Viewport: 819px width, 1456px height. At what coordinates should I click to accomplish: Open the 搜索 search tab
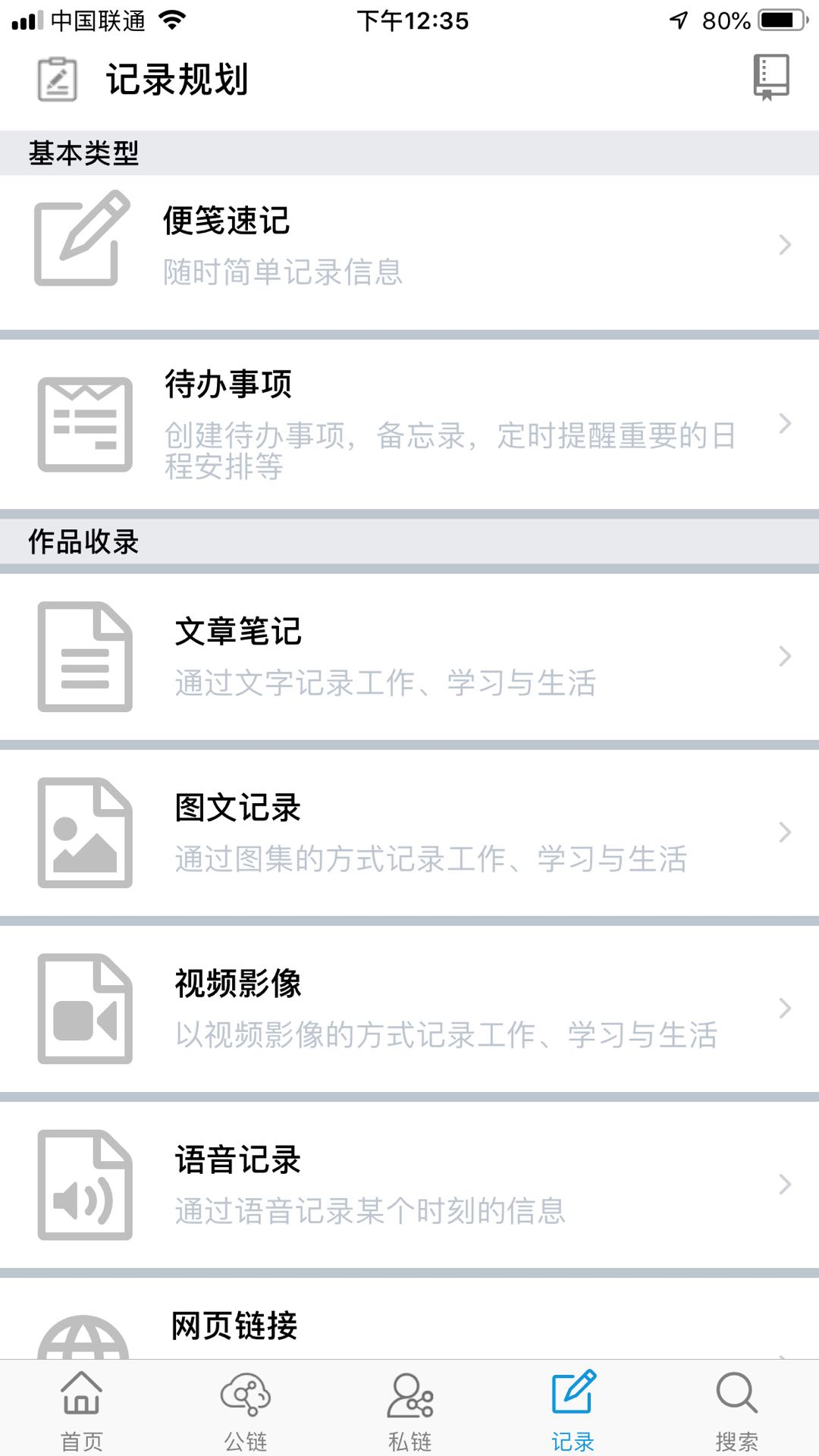tap(736, 1410)
